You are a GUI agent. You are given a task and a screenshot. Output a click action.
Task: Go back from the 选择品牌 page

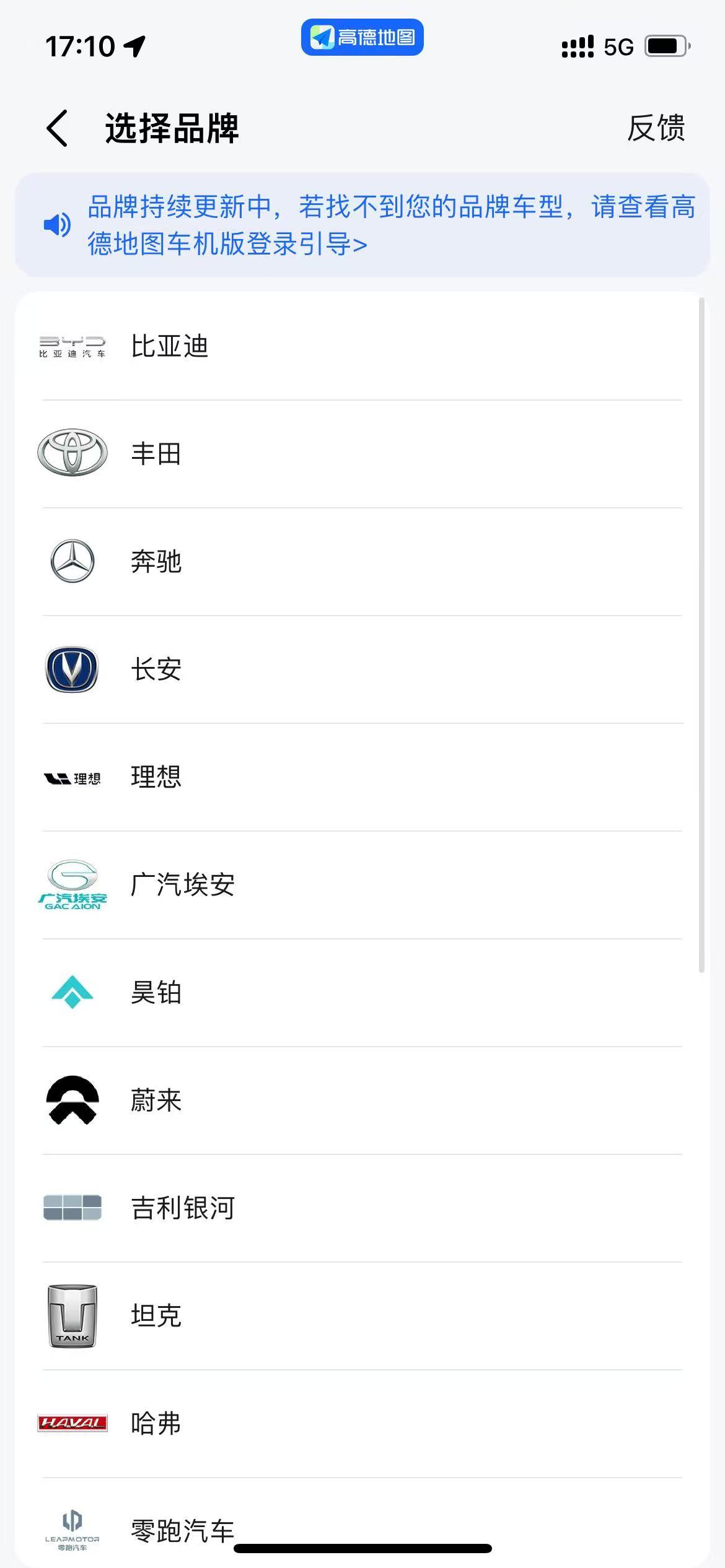(x=57, y=128)
